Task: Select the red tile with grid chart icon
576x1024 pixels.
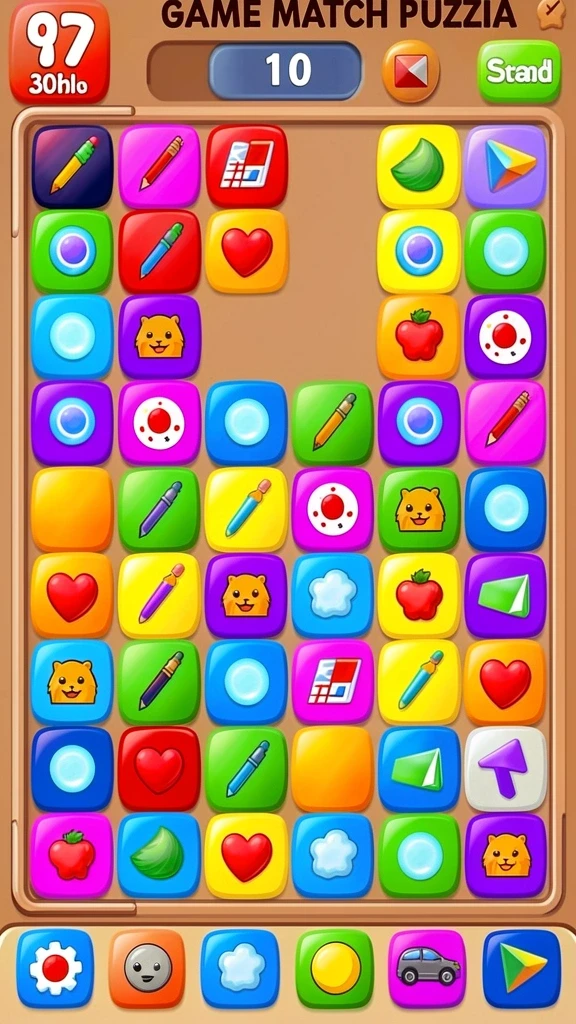Action: [247, 166]
